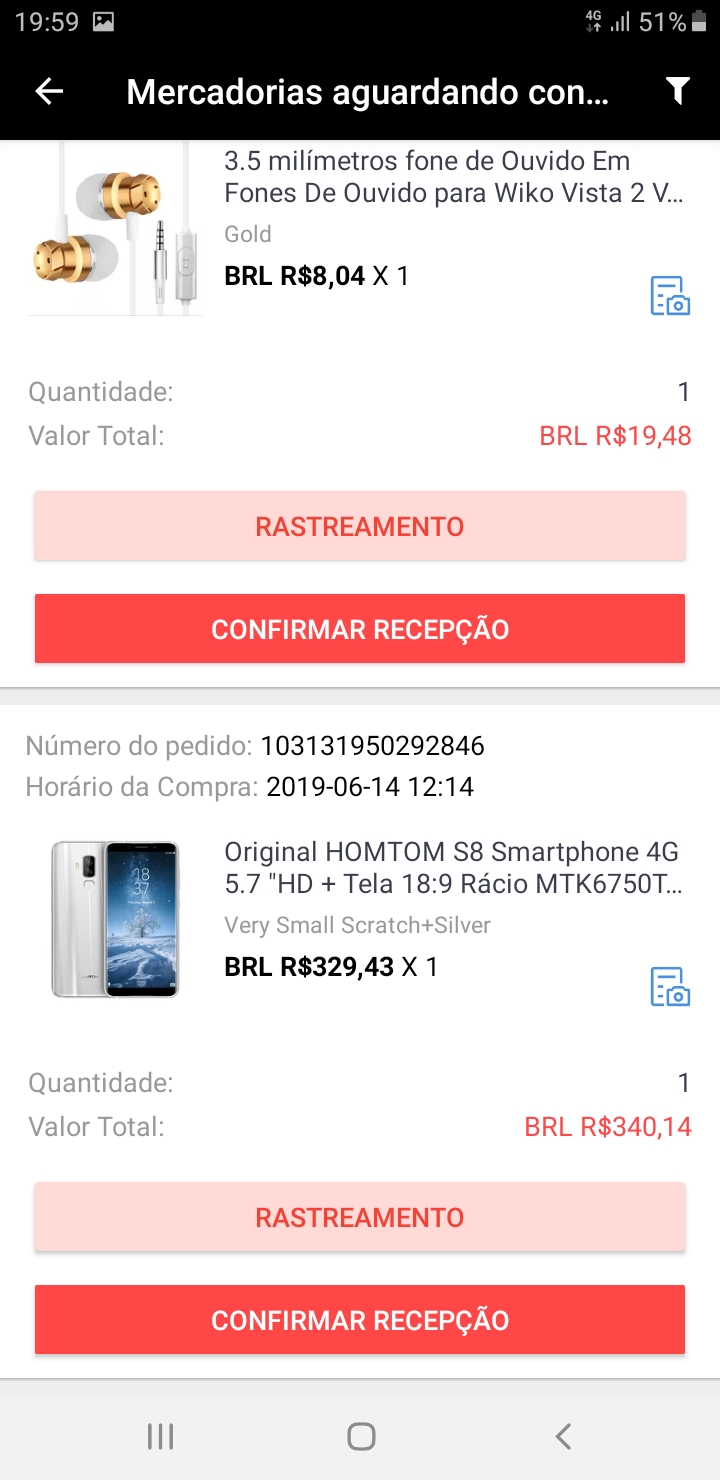This screenshot has width=720, height=1480.
Task: Open the Wiko Vista earphones product
Action: point(453,176)
